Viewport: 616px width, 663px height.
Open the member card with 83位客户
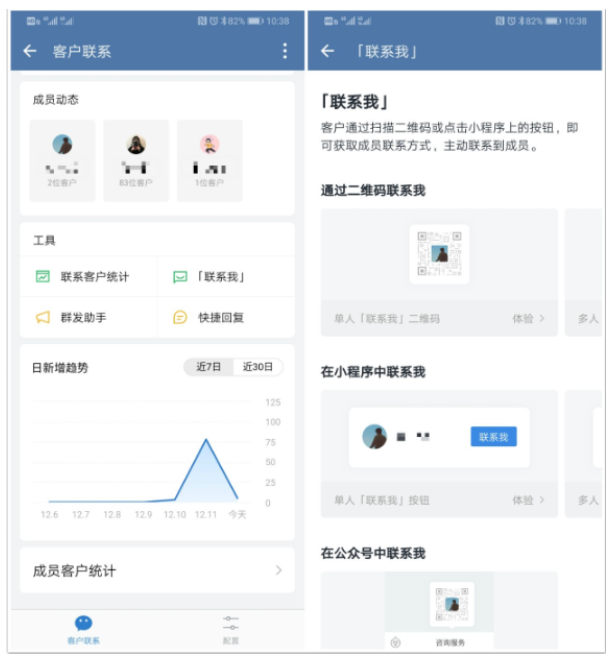pyautogui.click(x=136, y=160)
